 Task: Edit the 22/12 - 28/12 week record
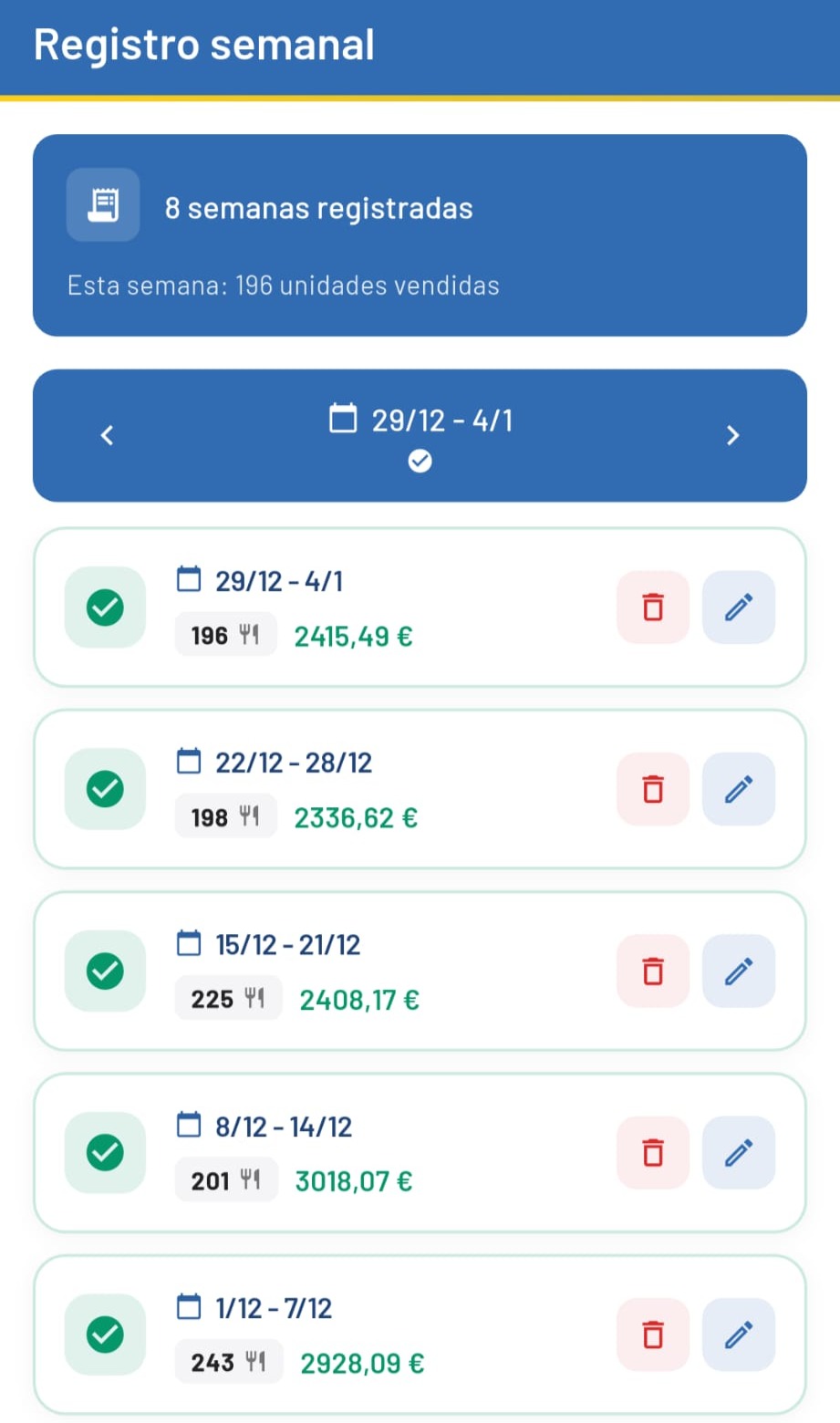click(x=739, y=789)
